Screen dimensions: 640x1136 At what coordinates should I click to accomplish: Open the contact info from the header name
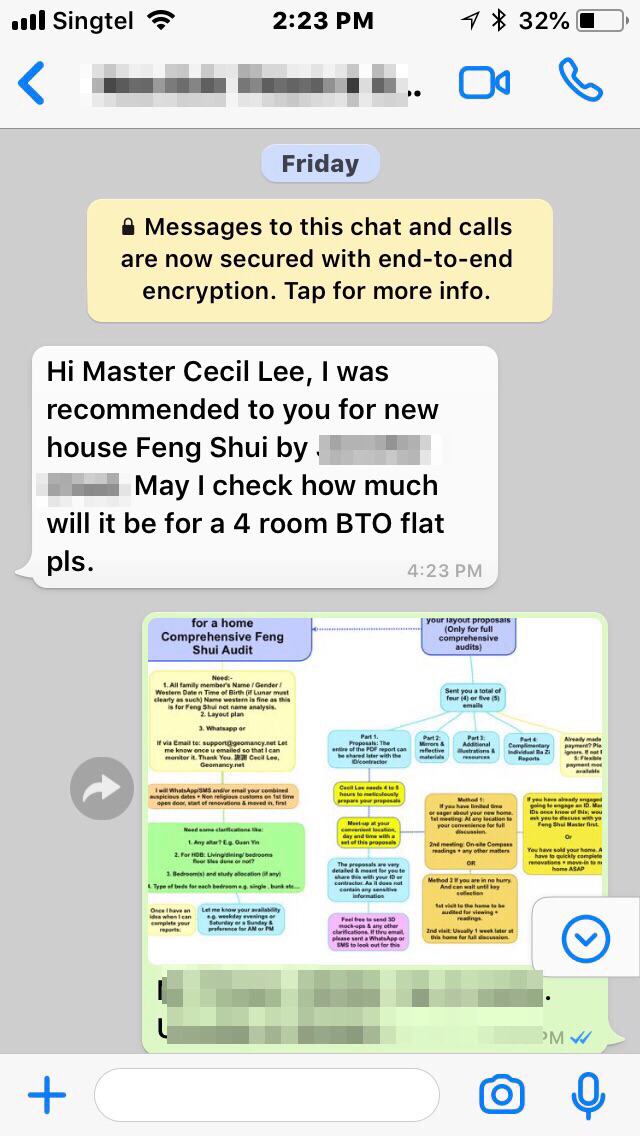[x=250, y=84]
